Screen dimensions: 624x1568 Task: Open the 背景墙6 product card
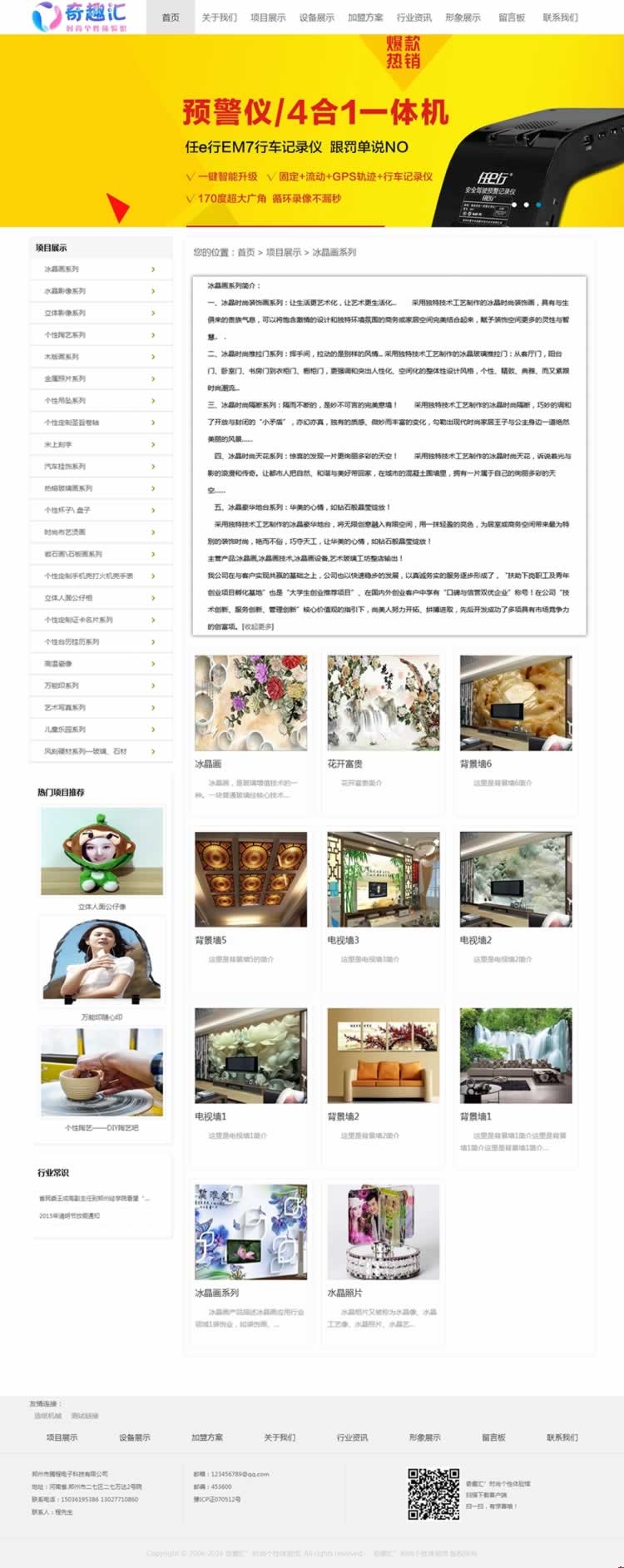tap(516, 703)
